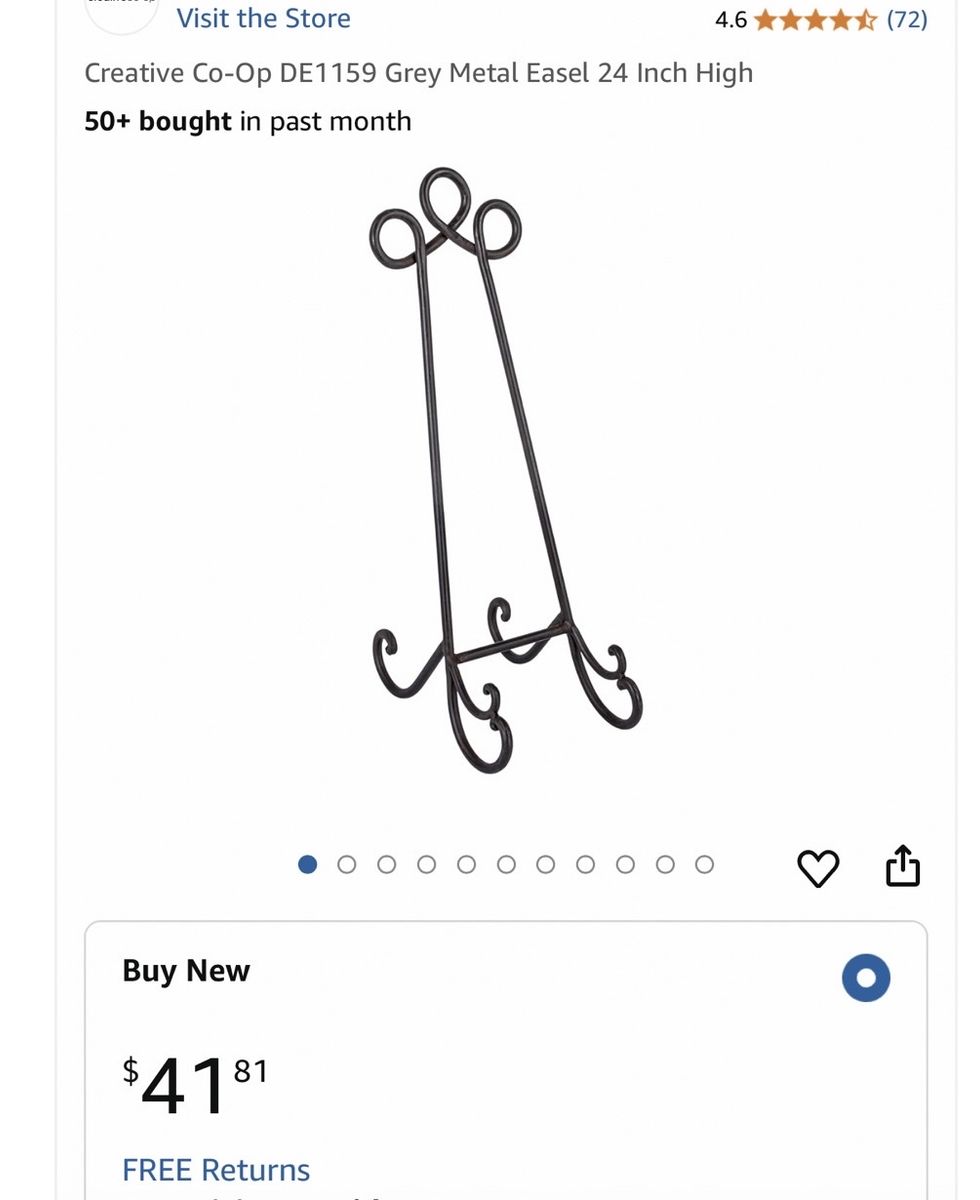
Task: Open the FREE Returns link
Action: pos(216,1169)
